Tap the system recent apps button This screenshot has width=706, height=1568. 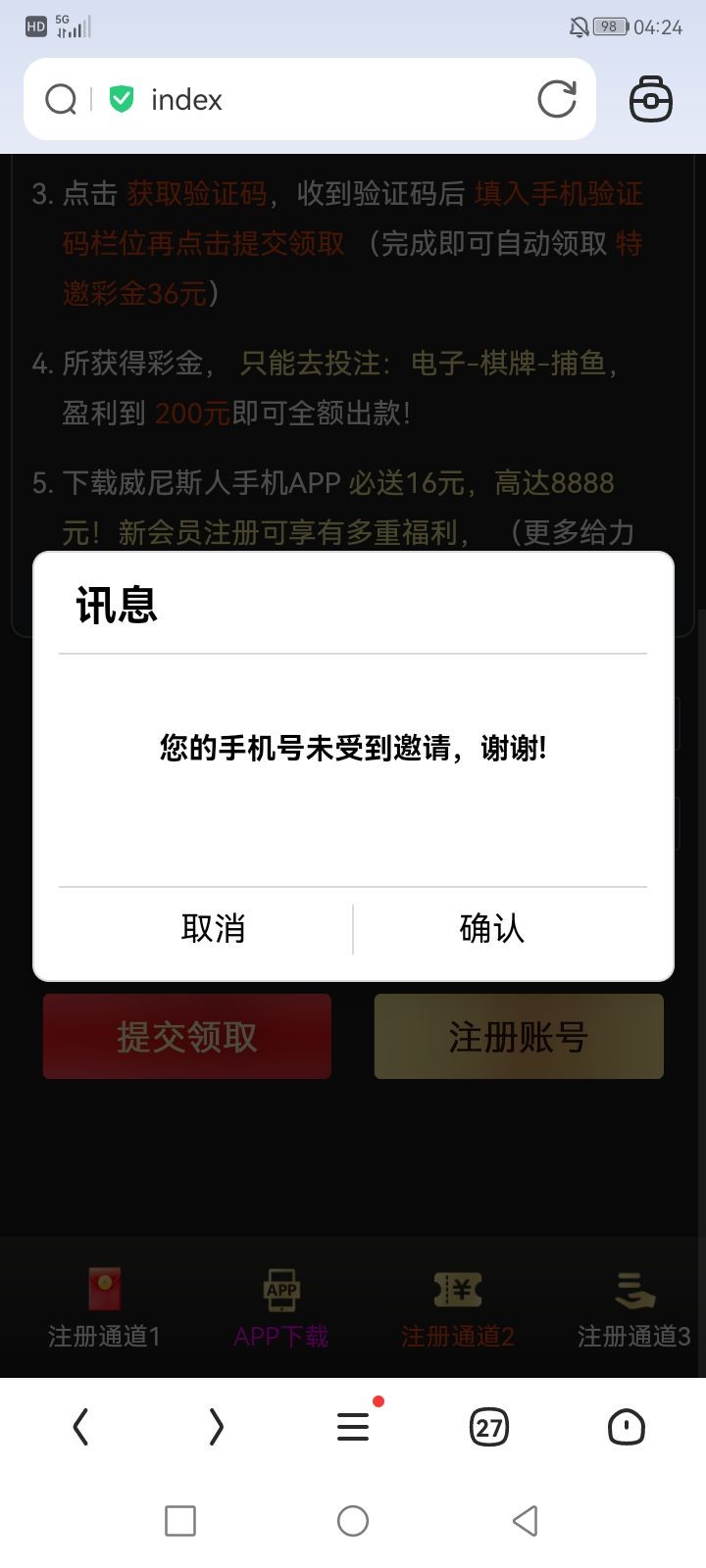pos(180,1521)
